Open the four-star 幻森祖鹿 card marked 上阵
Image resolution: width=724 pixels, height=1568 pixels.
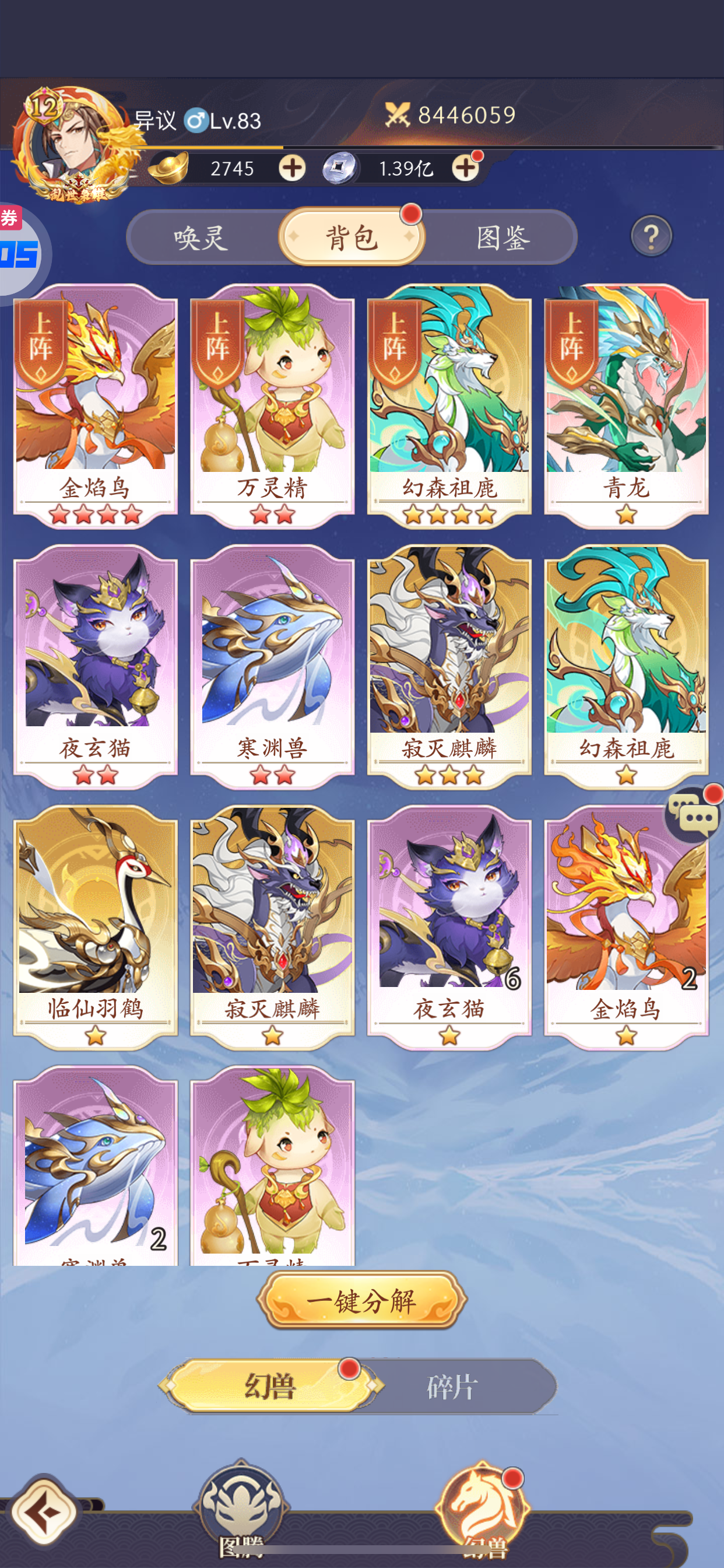click(449, 407)
